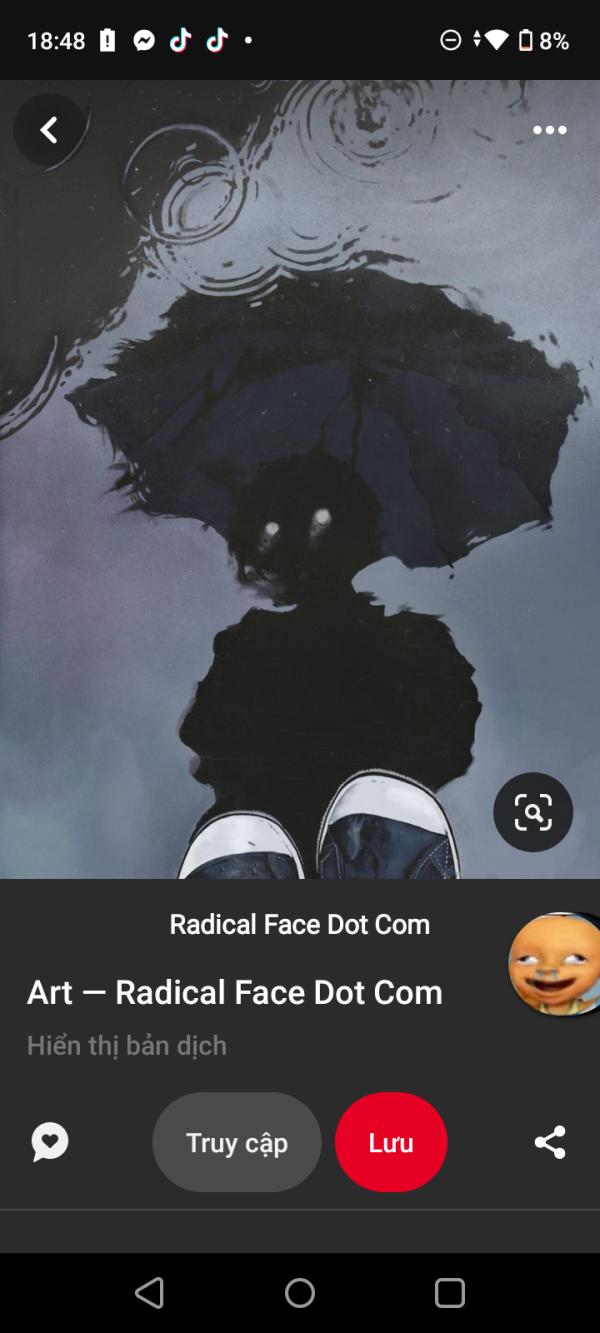Open the three-dot overflow menu

(x=549, y=130)
